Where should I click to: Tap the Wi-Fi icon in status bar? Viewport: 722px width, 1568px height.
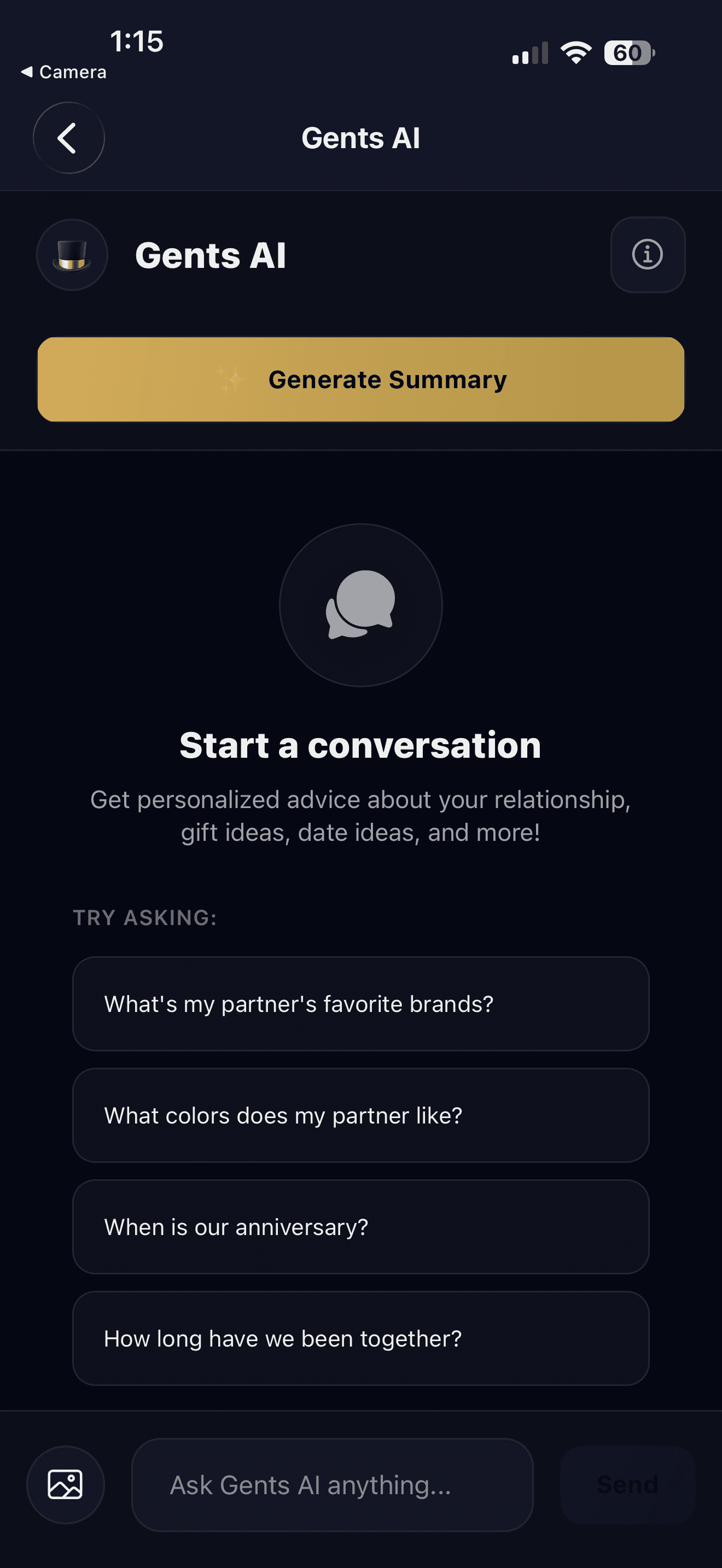click(575, 52)
